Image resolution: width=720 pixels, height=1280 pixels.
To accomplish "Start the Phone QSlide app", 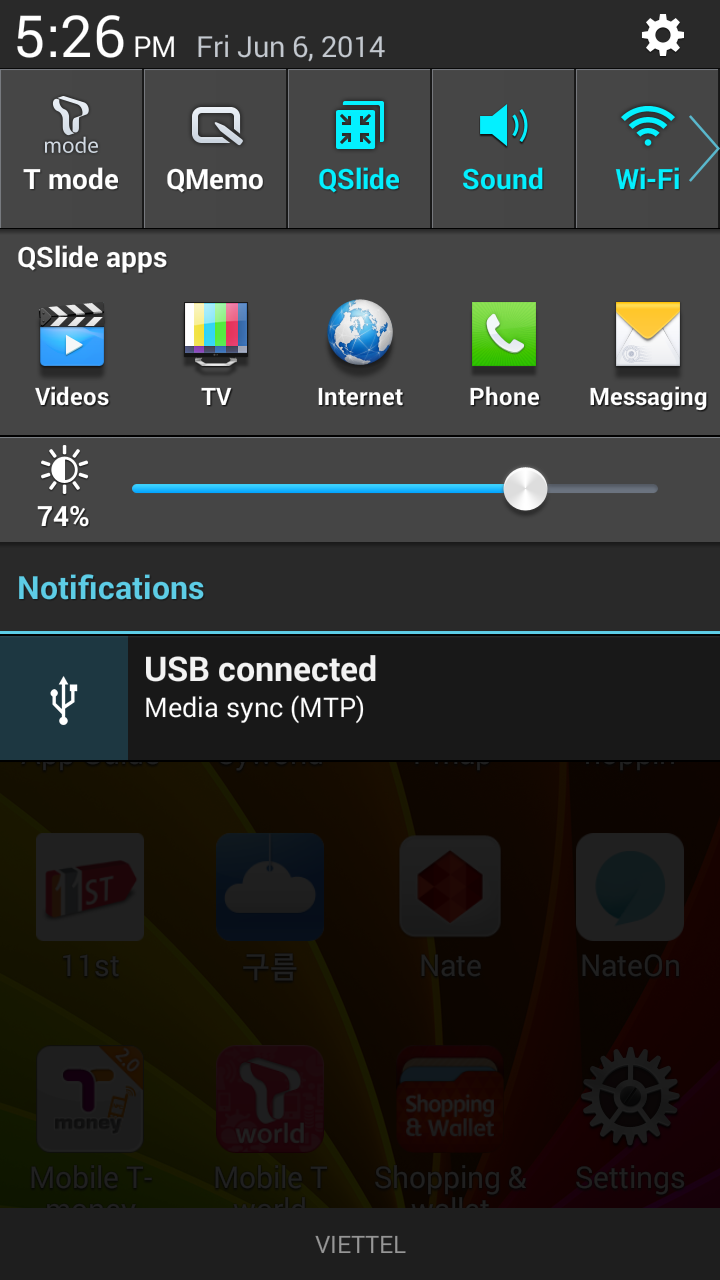I will [504, 354].
